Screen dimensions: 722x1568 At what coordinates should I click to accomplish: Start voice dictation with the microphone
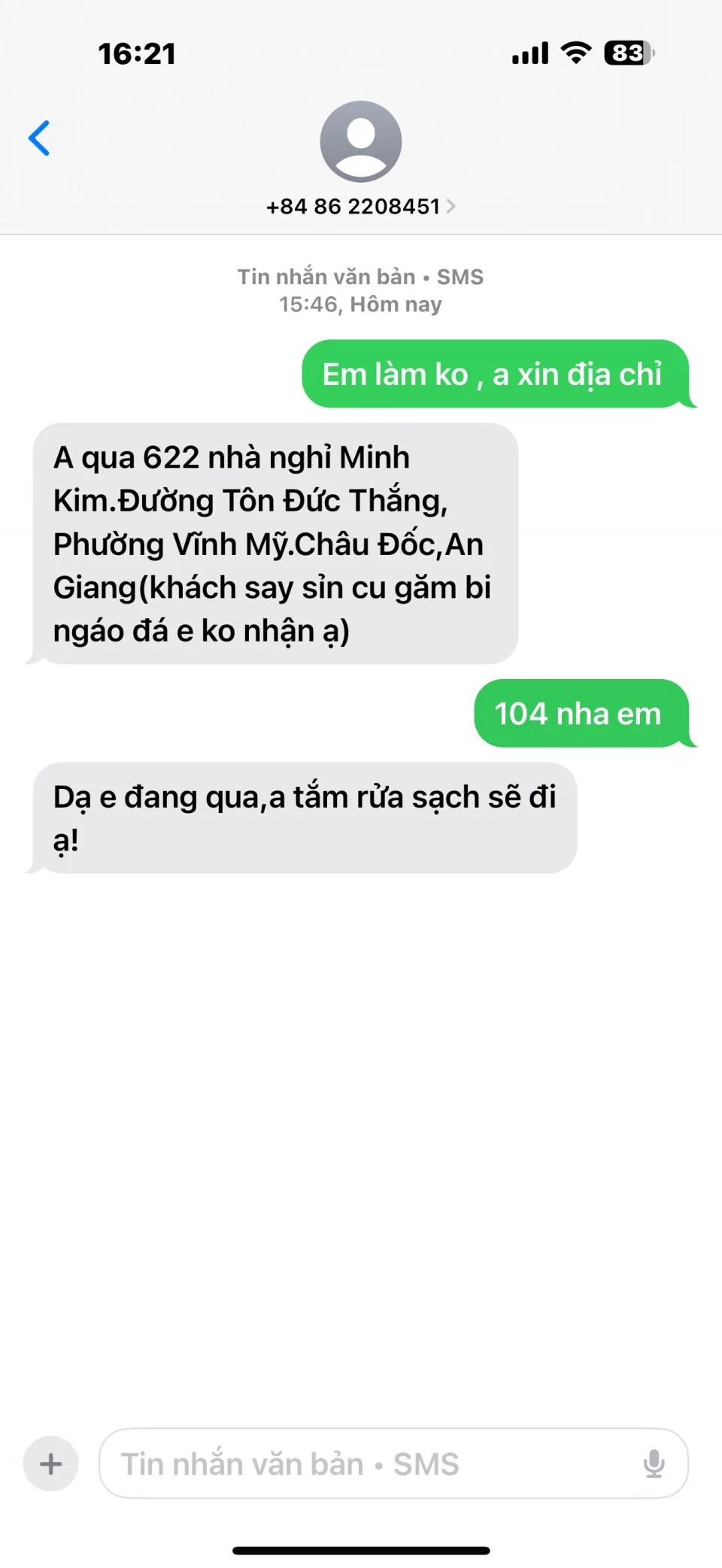[x=654, y=1463]
